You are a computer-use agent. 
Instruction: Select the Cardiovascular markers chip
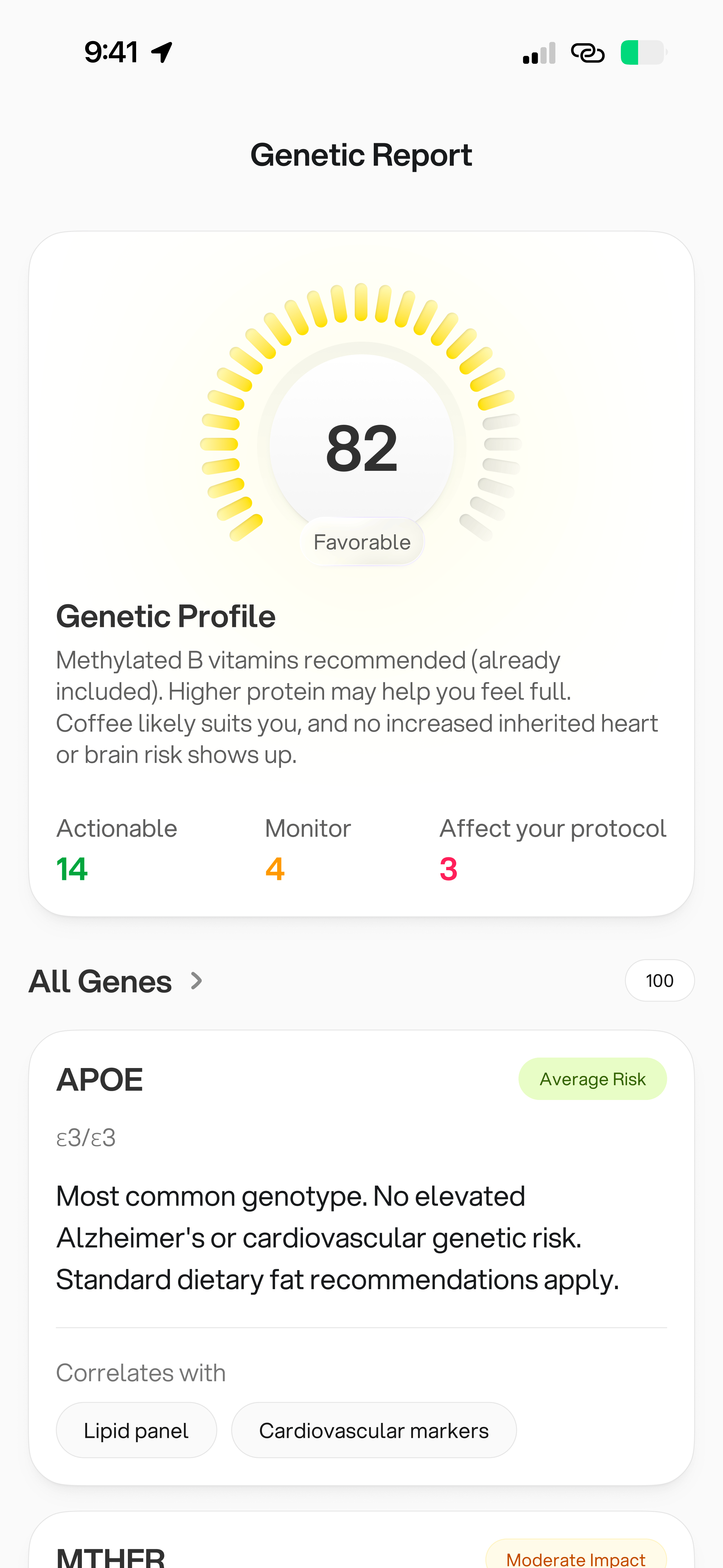pyautogui.click(x=374, y=1430)
